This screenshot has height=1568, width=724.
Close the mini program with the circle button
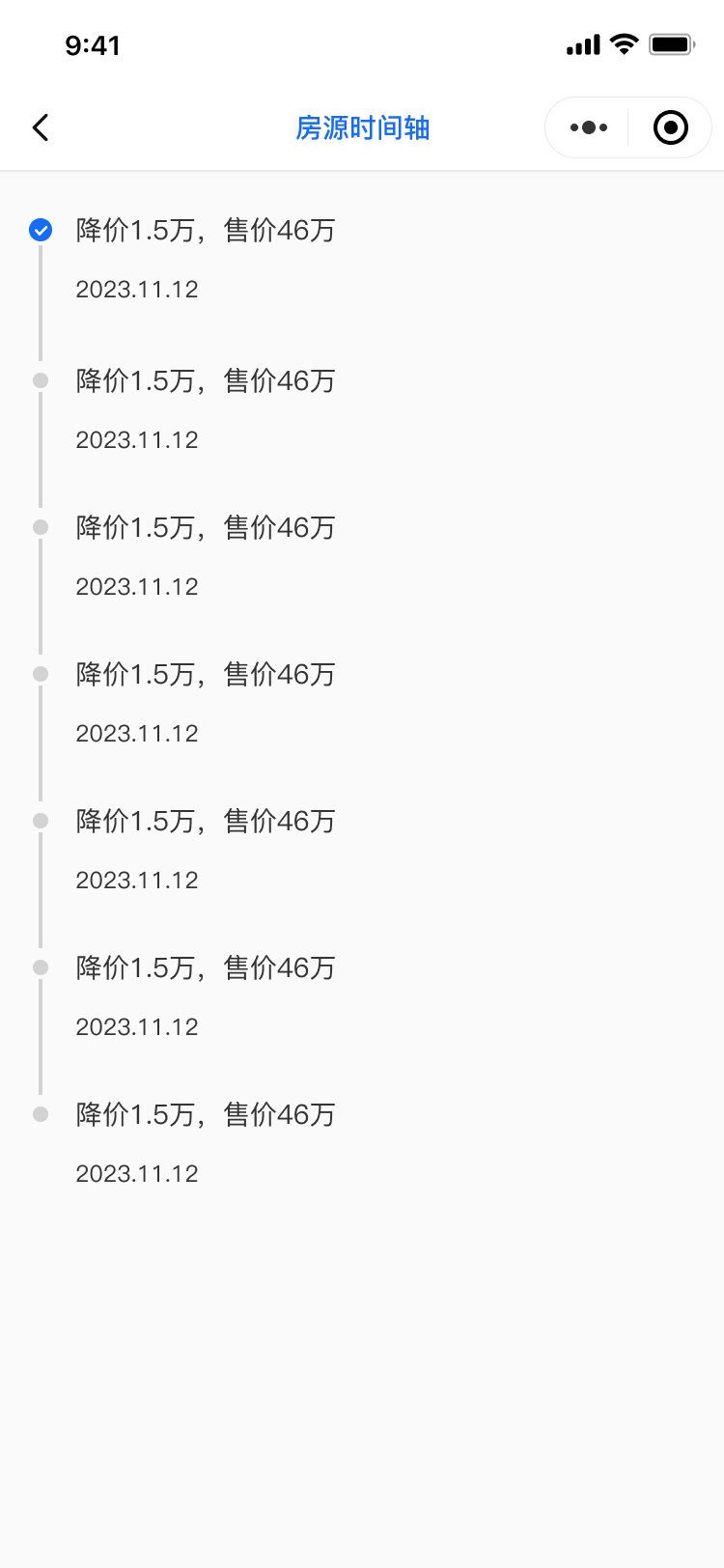(x=670, y=127)
